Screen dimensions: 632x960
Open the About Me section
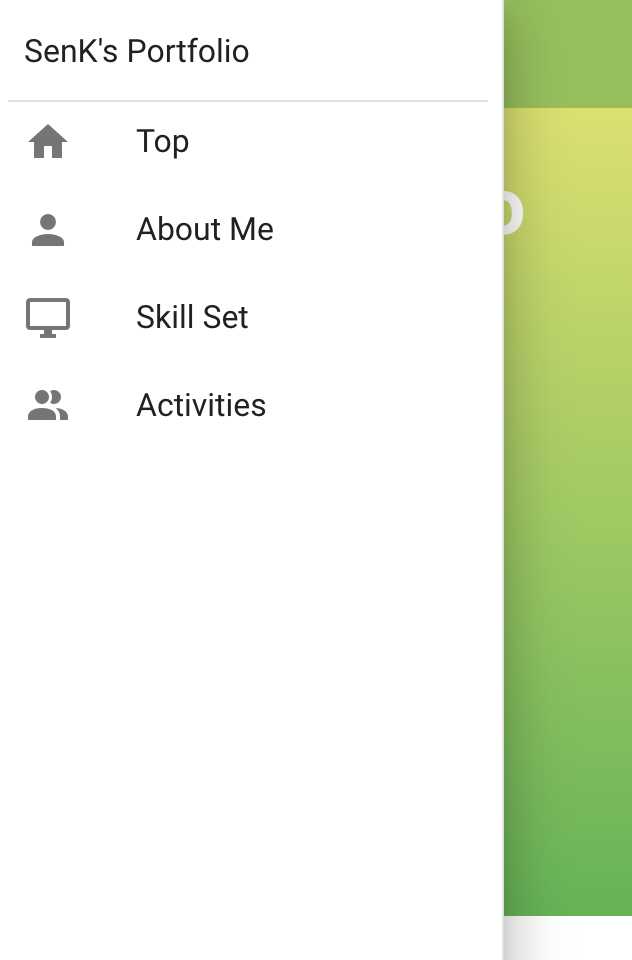click(x=204, y=229)
